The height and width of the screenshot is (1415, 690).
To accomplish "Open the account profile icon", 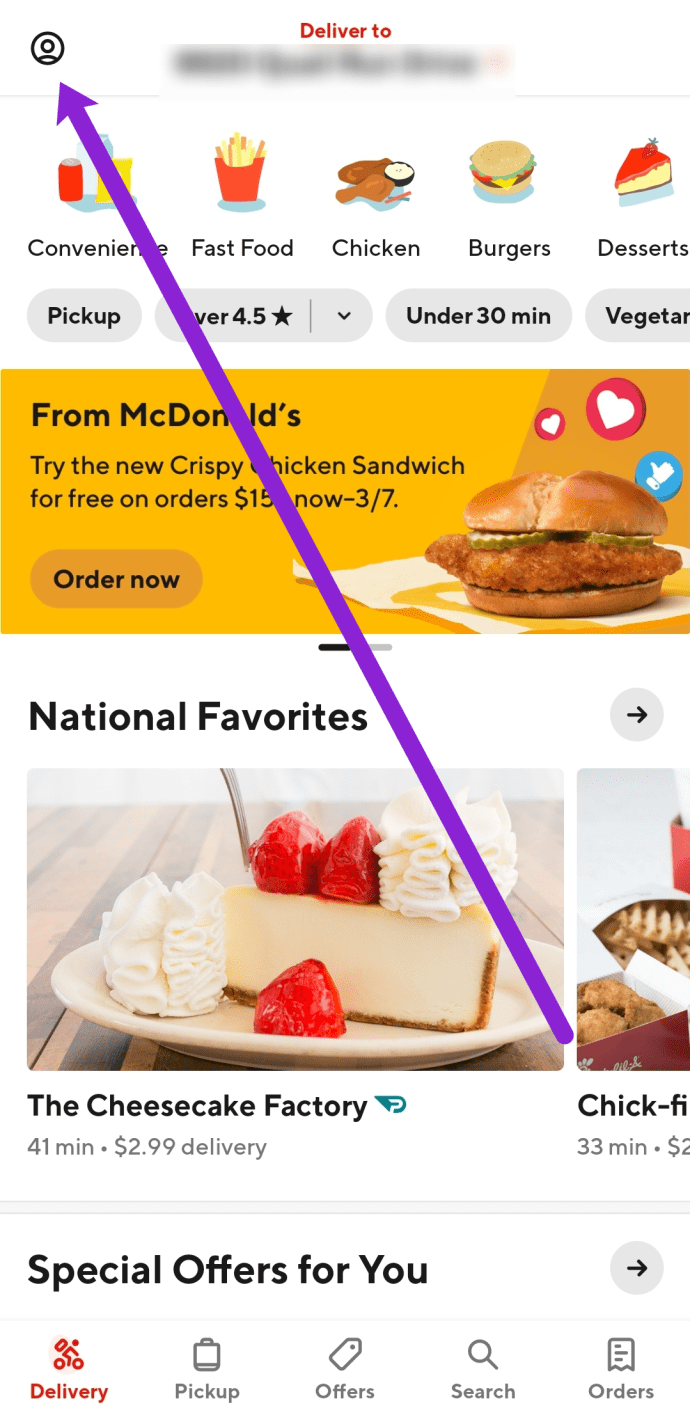I will pos(47,48).
